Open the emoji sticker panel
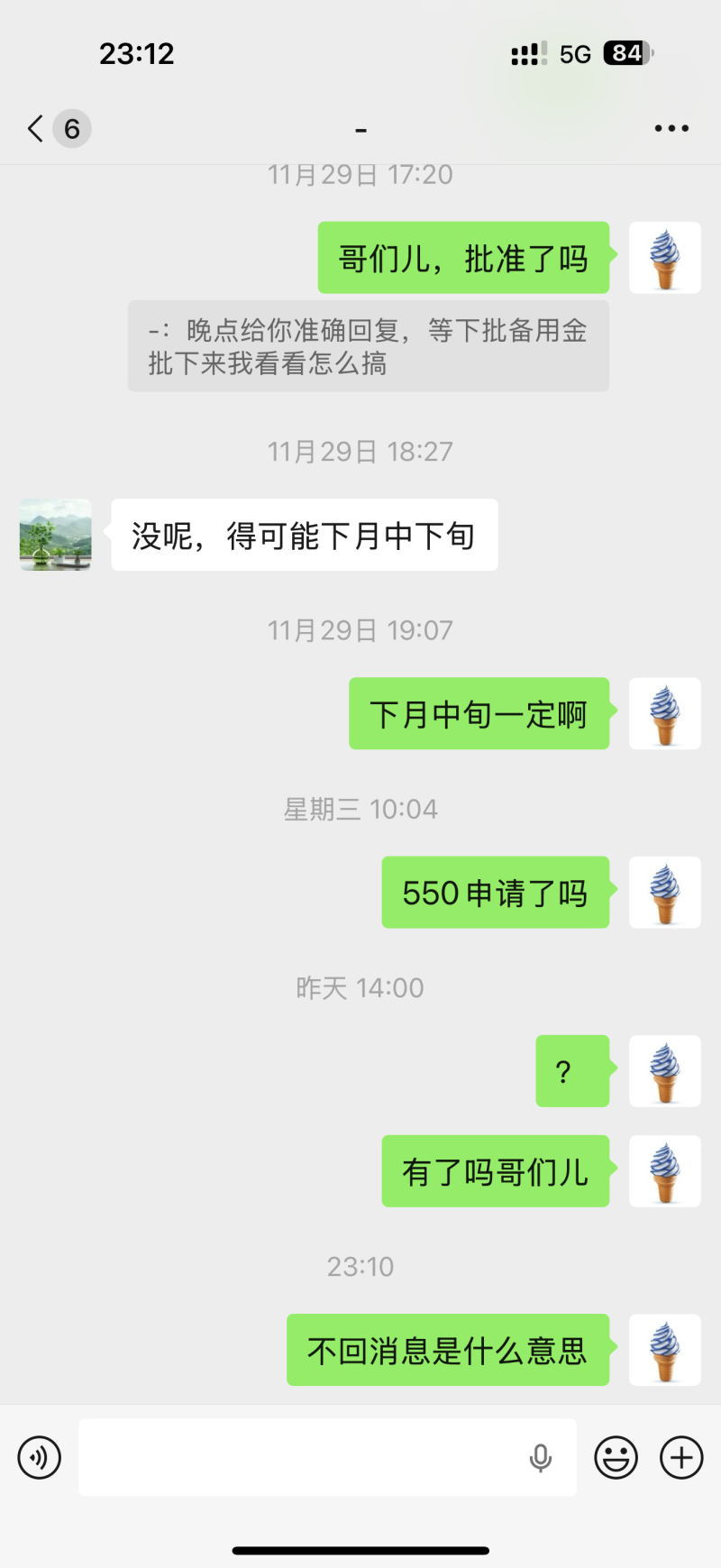The image size is (721, 1568). coord(616,1457)
